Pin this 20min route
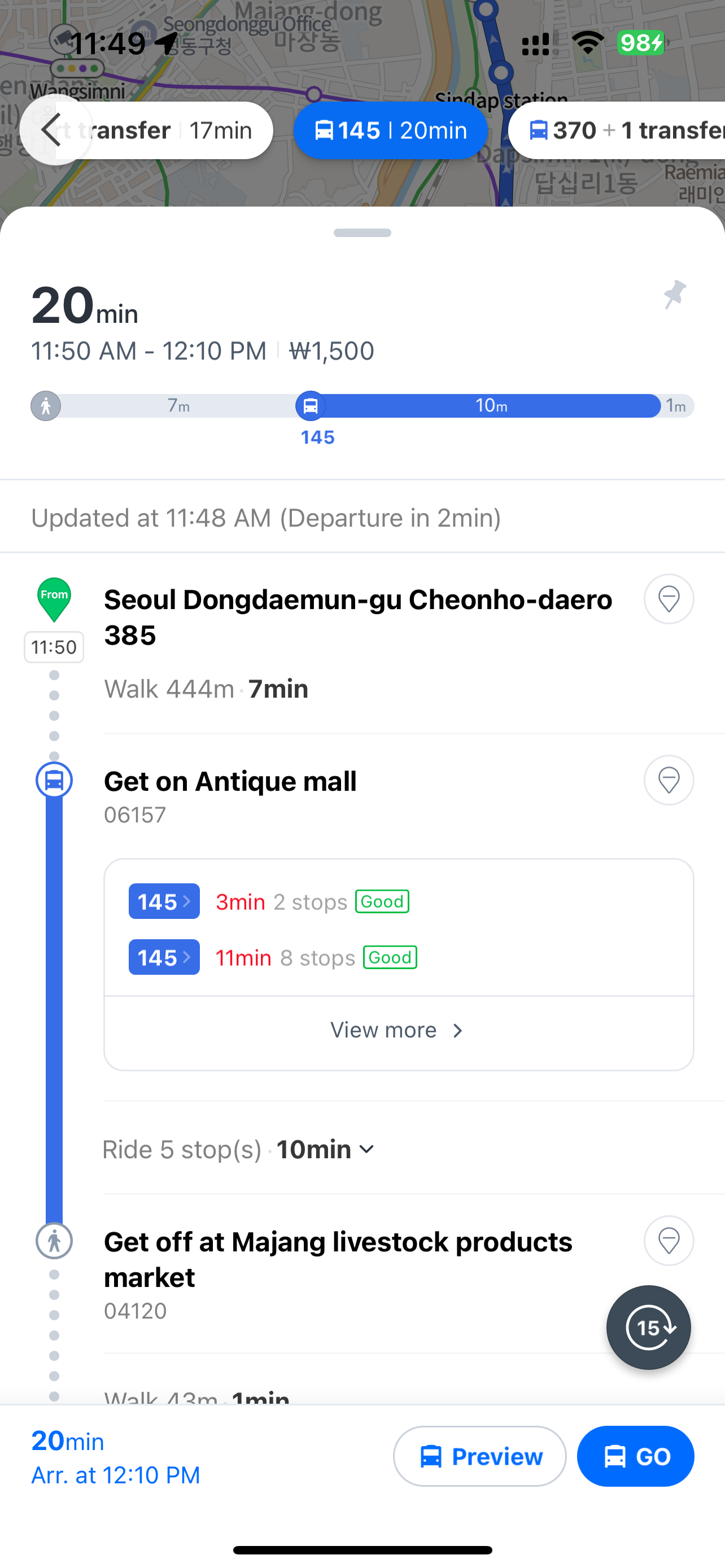Image resolution: width=725 pixels, height=1568 pixels. [x=675, y=295]
